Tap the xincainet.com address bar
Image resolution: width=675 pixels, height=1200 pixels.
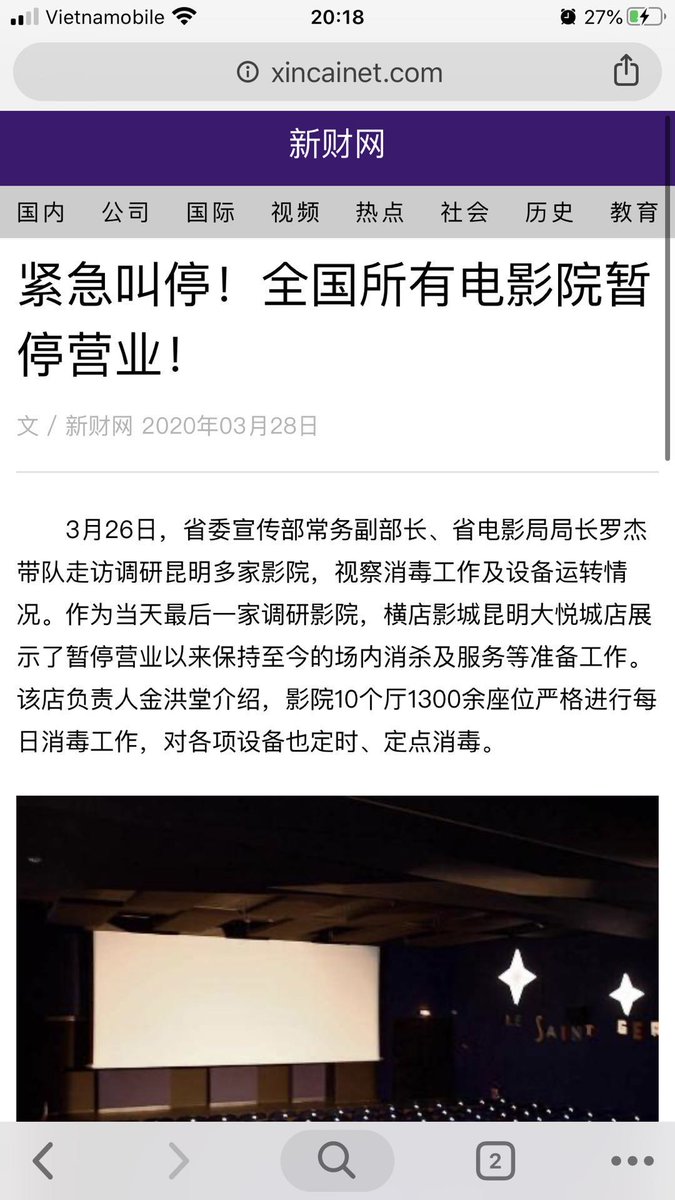tap(340, 72)
